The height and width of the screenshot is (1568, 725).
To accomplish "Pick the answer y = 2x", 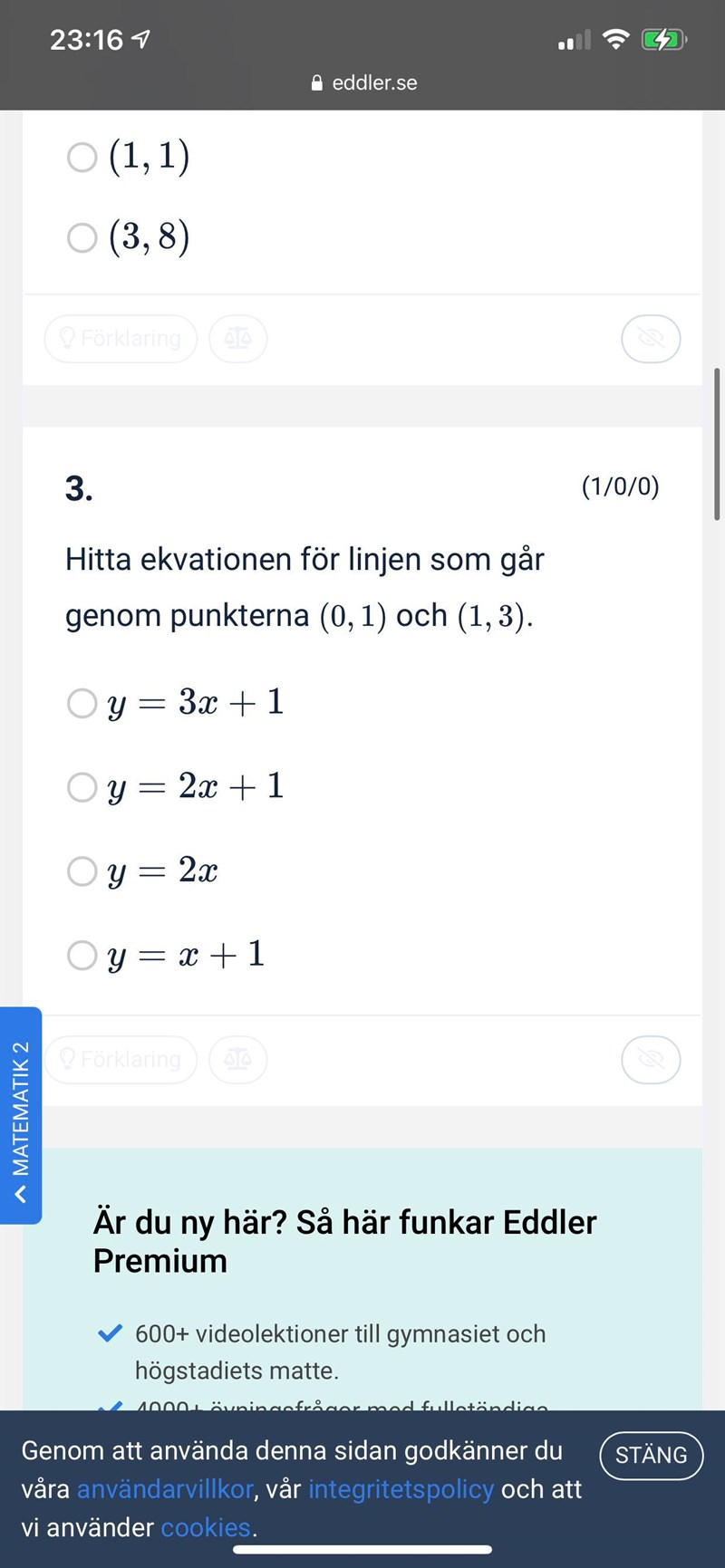I will 82,871.
